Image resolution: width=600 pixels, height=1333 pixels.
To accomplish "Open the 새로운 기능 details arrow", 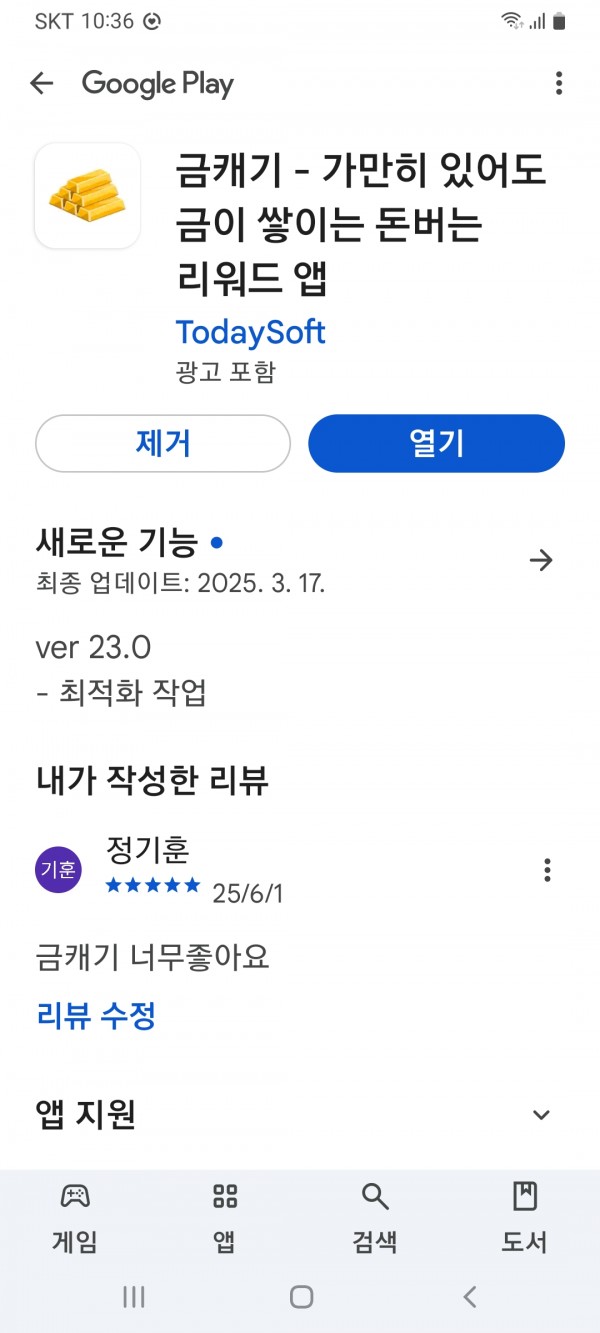I will (x=541, y=560).
